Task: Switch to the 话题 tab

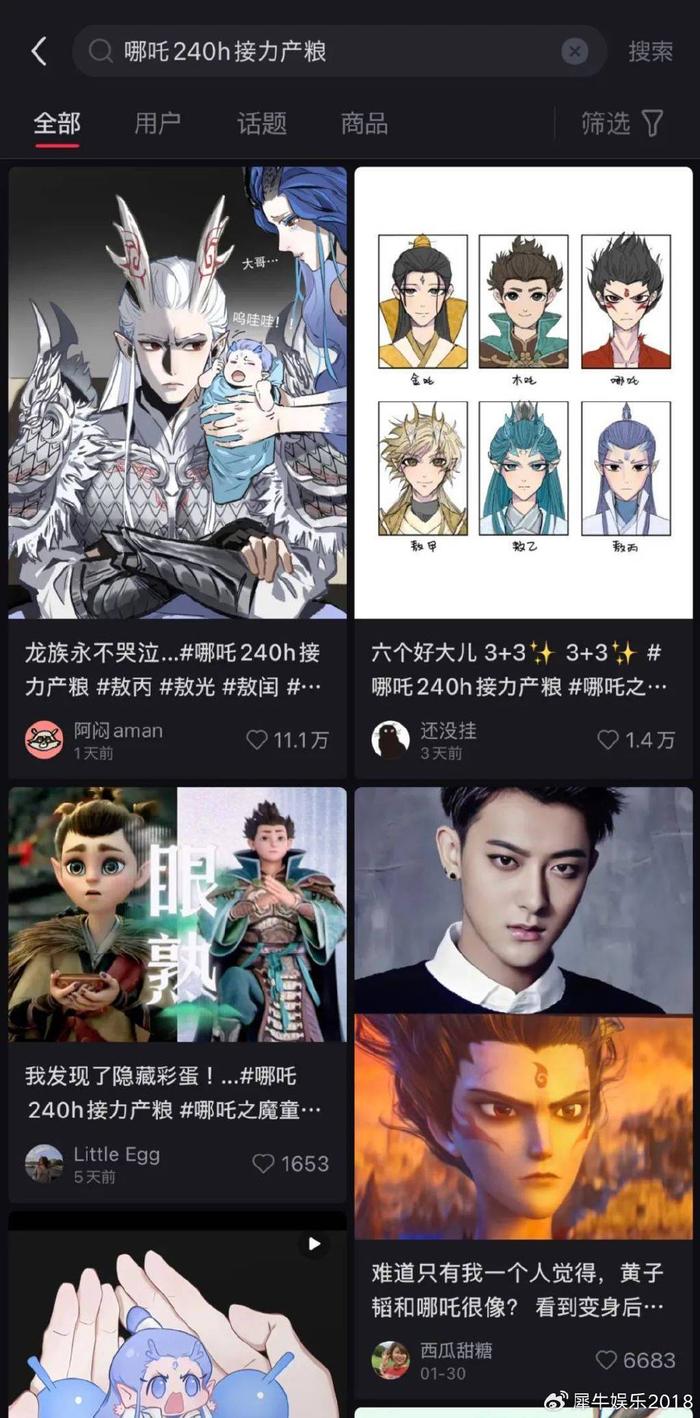Action: pyautogui.click(x=262, y=124)
